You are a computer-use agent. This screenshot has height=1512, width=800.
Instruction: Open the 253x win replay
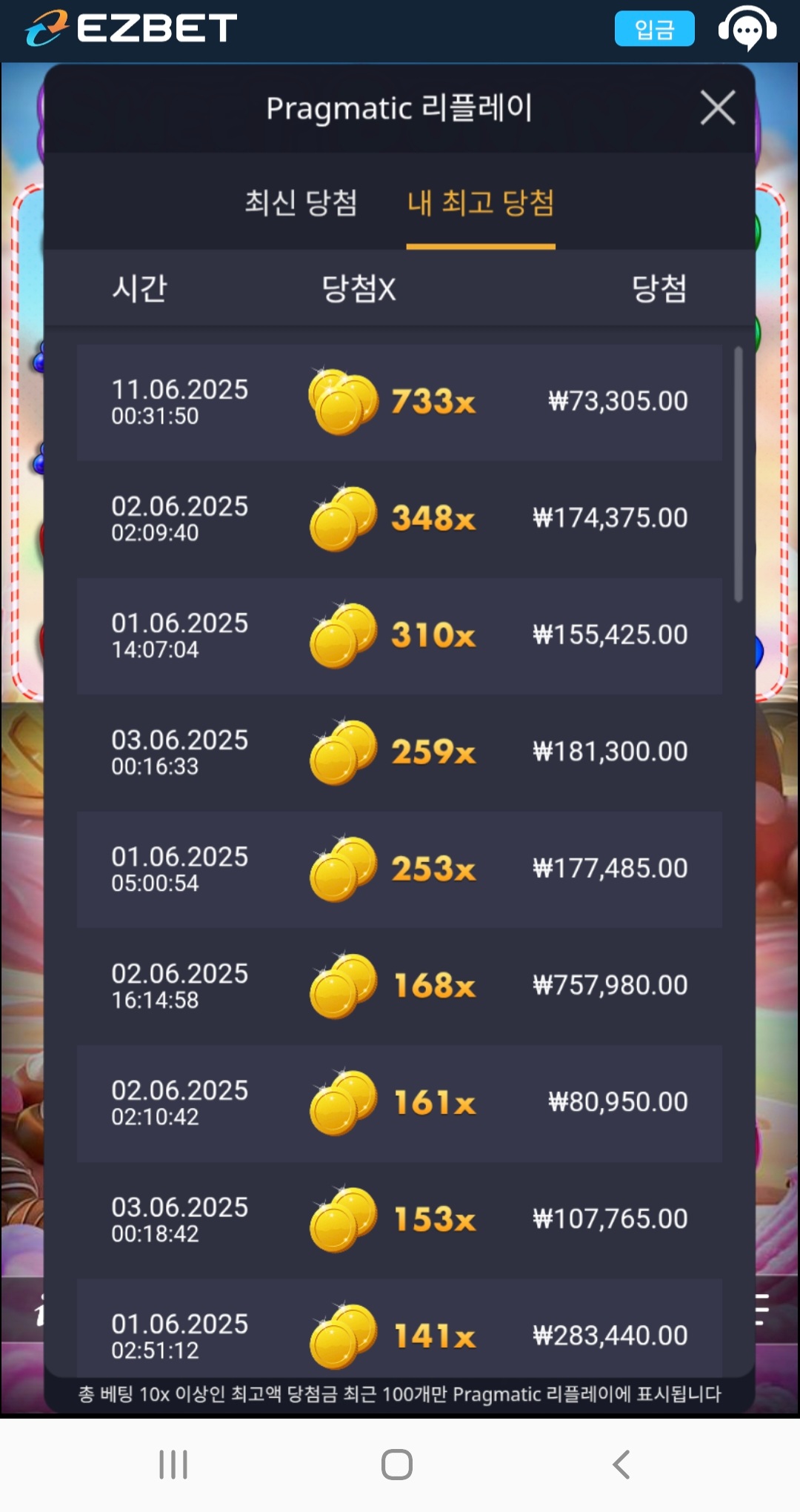tap(399, 869)
